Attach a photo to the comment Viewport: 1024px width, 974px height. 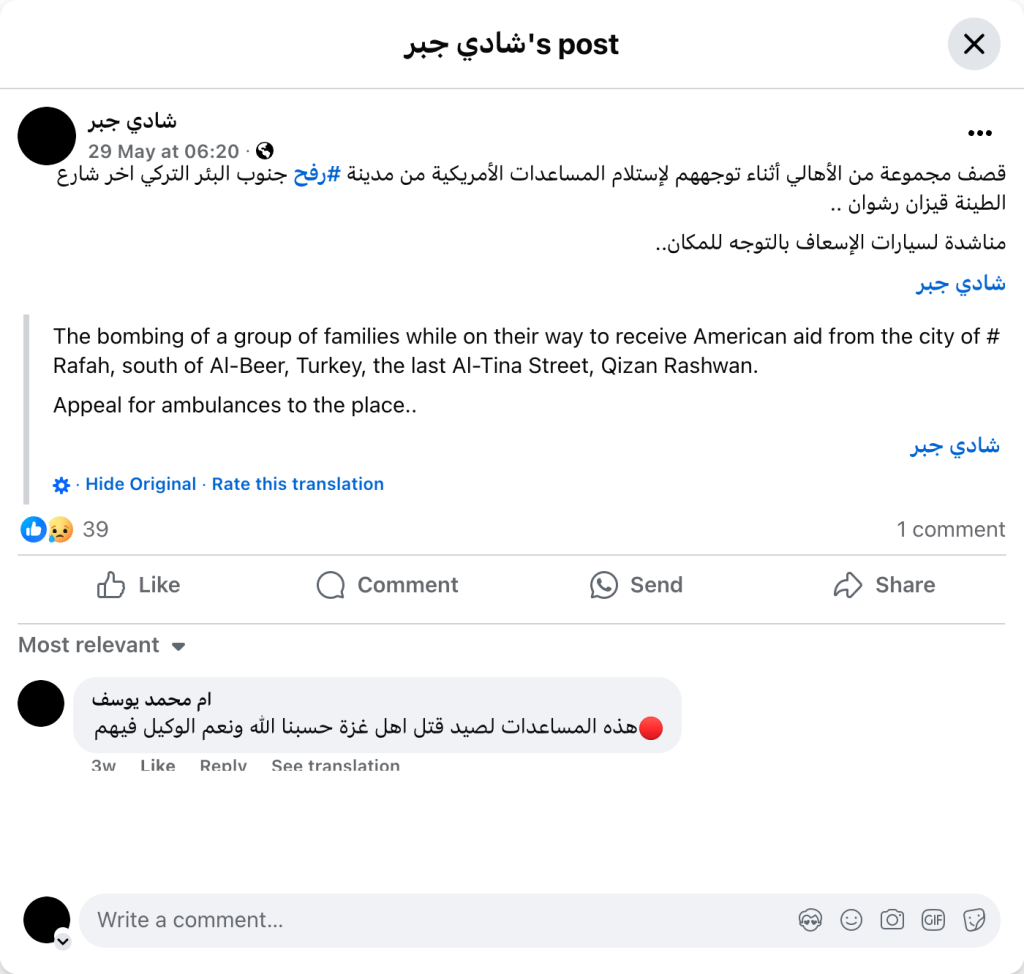(x=892, y=920)
